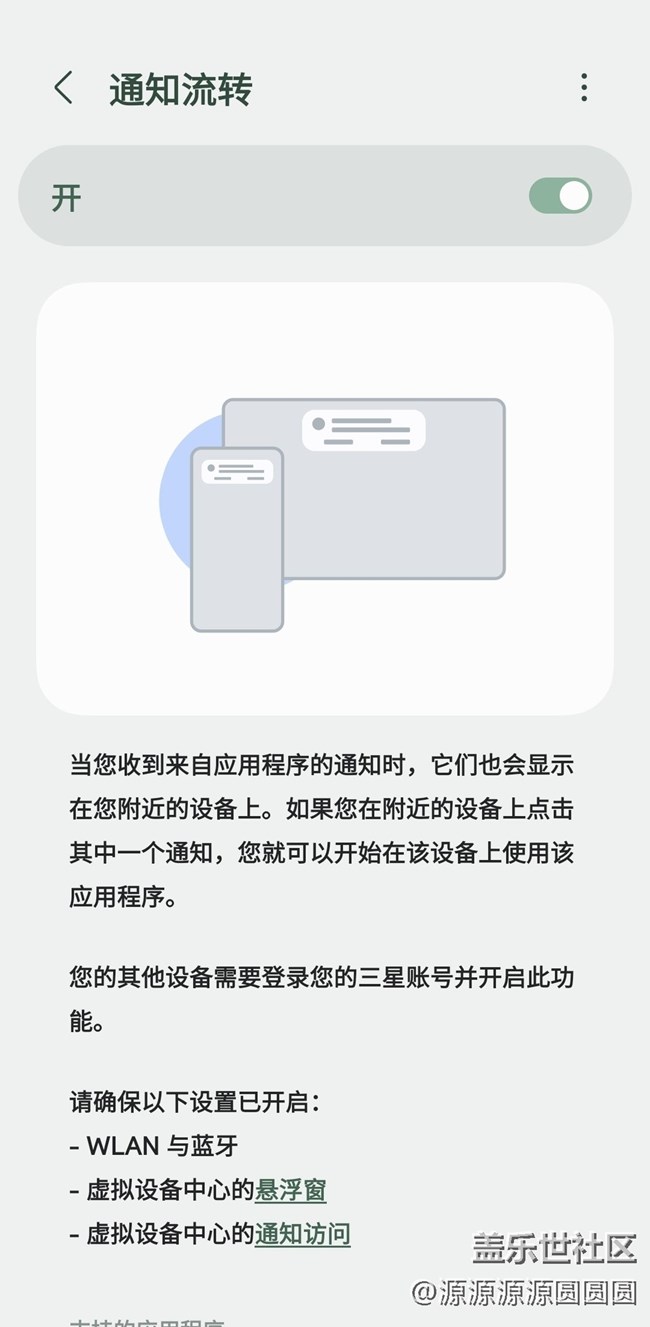Image resolution: width=650 pixels, height=1327 pixels.
Task: Open the 通知访问 link
Action: coord(302,1234)
